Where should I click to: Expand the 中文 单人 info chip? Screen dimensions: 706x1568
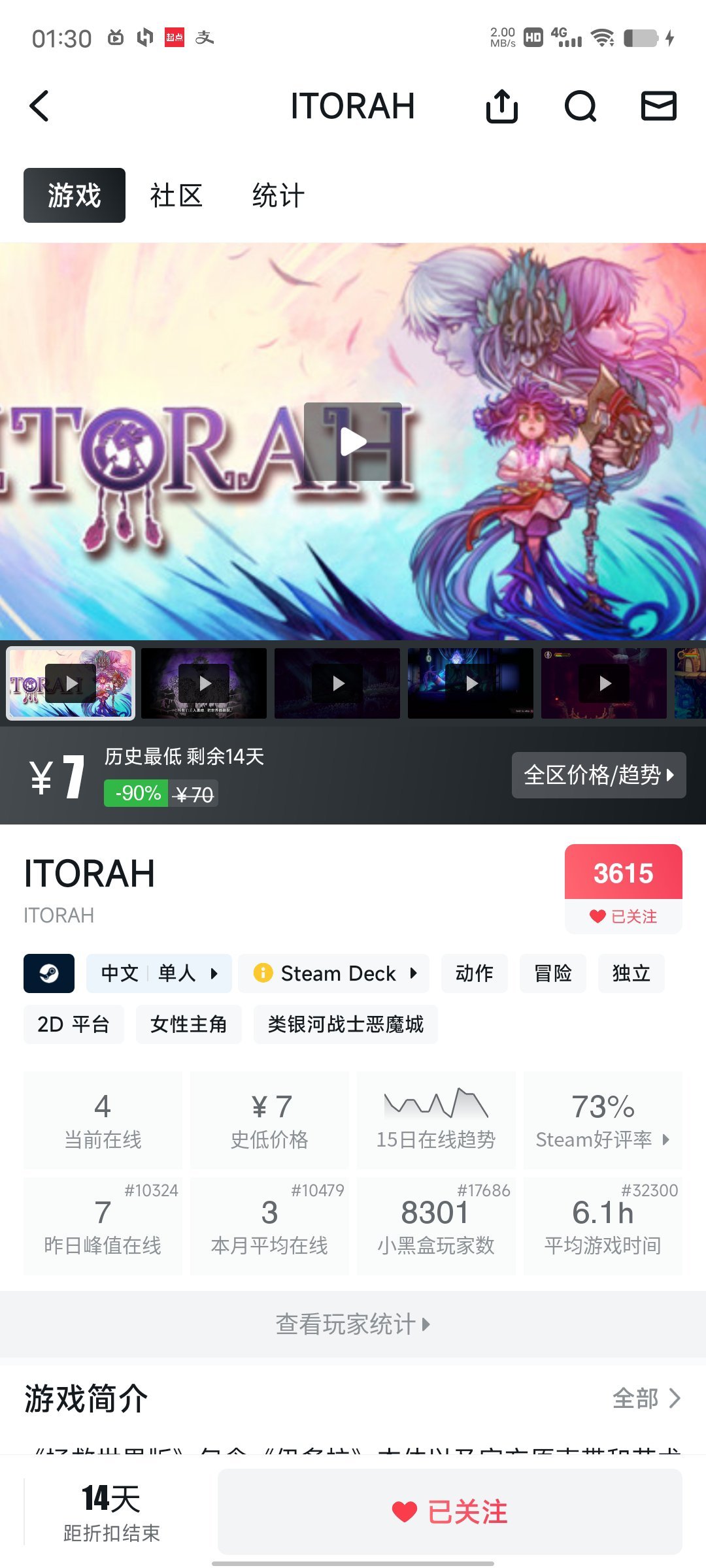(159, 973)
